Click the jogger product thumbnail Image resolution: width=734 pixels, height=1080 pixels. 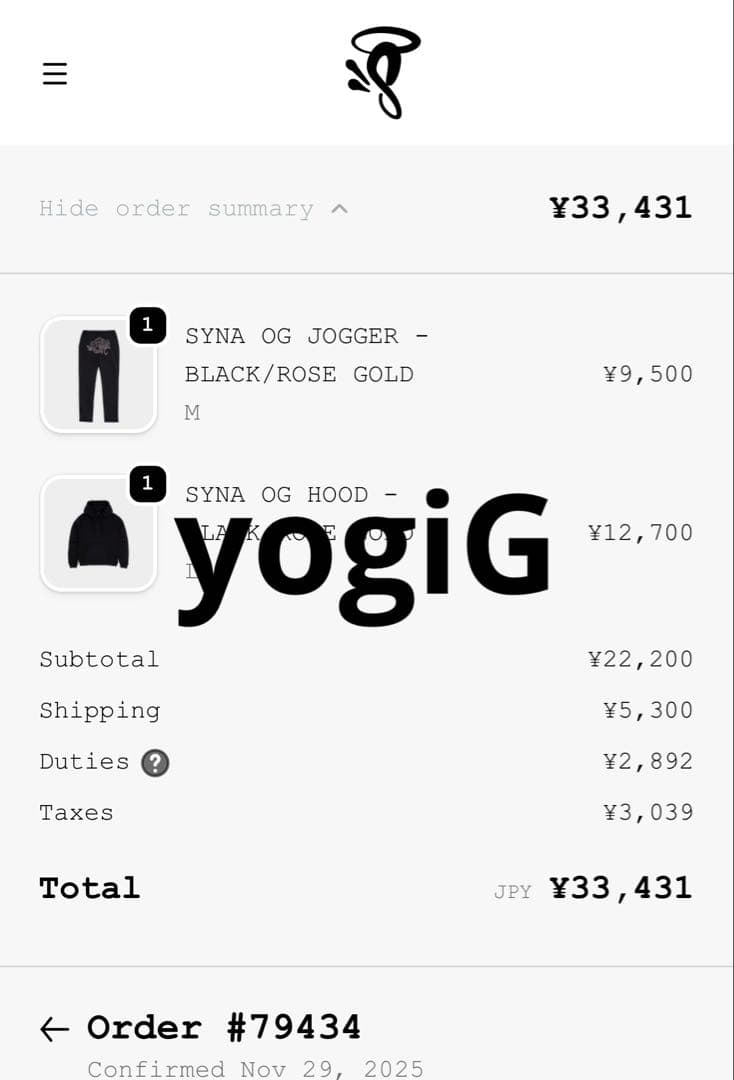98,374
